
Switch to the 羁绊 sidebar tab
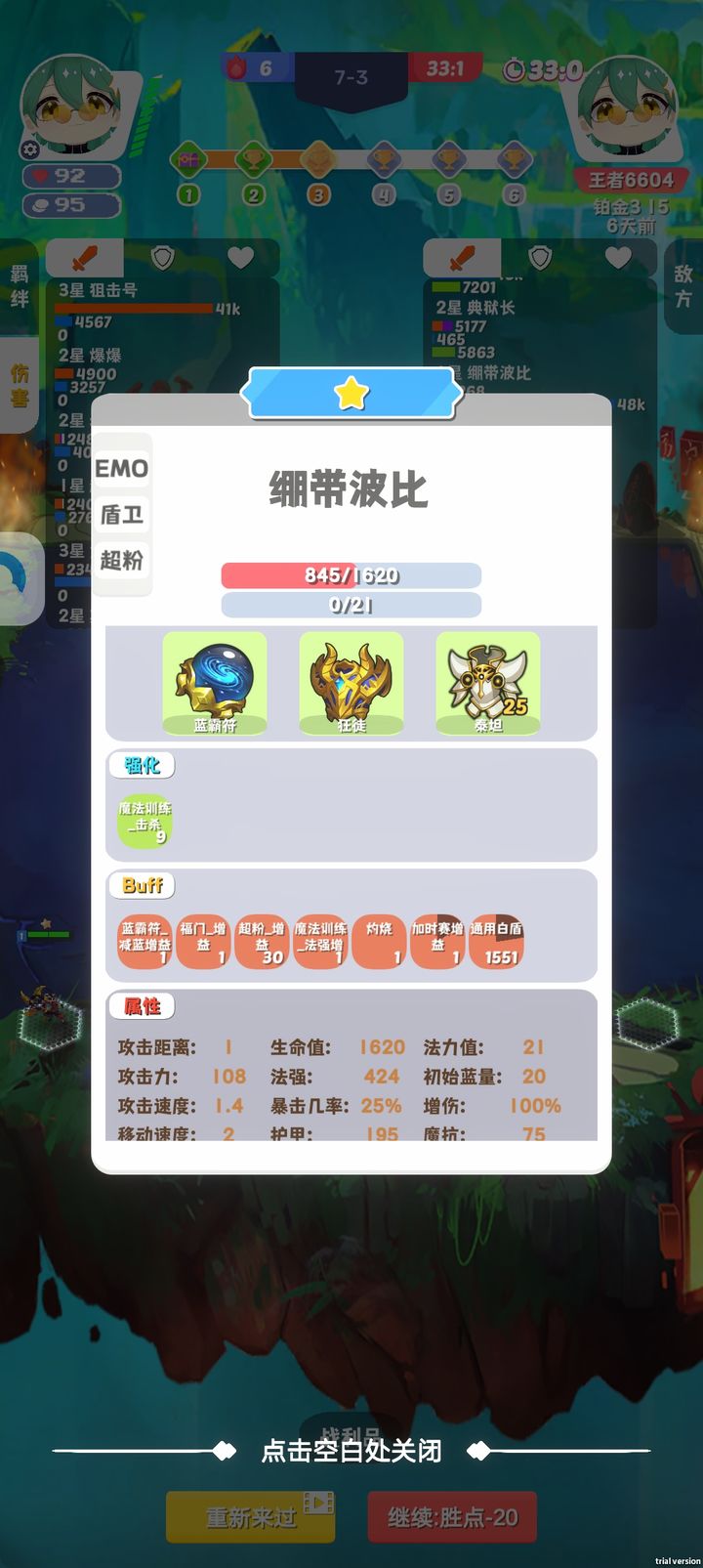[18, 281]
